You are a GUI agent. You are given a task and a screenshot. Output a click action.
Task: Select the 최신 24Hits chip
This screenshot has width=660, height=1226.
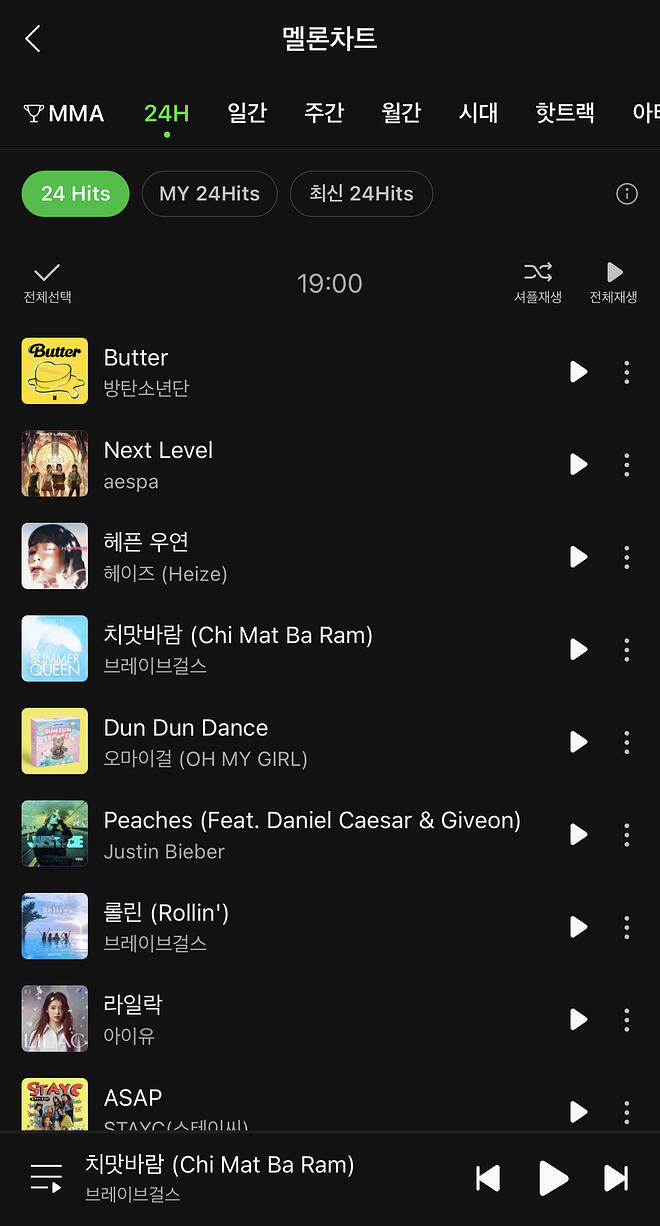361,194
